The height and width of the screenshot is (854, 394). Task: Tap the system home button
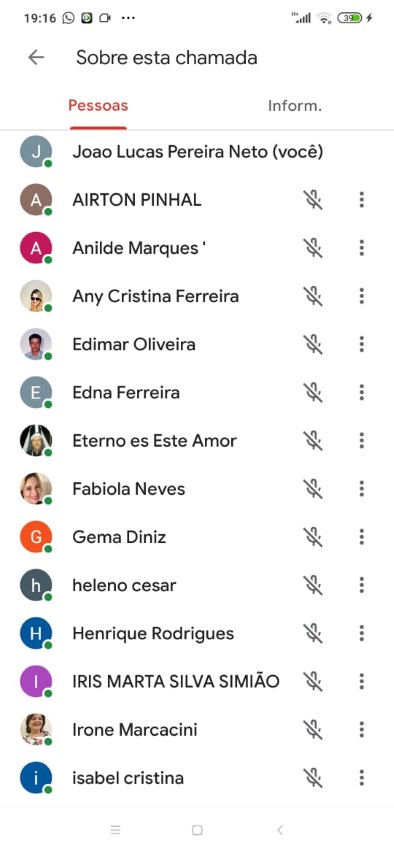click(x=197, y=830)
